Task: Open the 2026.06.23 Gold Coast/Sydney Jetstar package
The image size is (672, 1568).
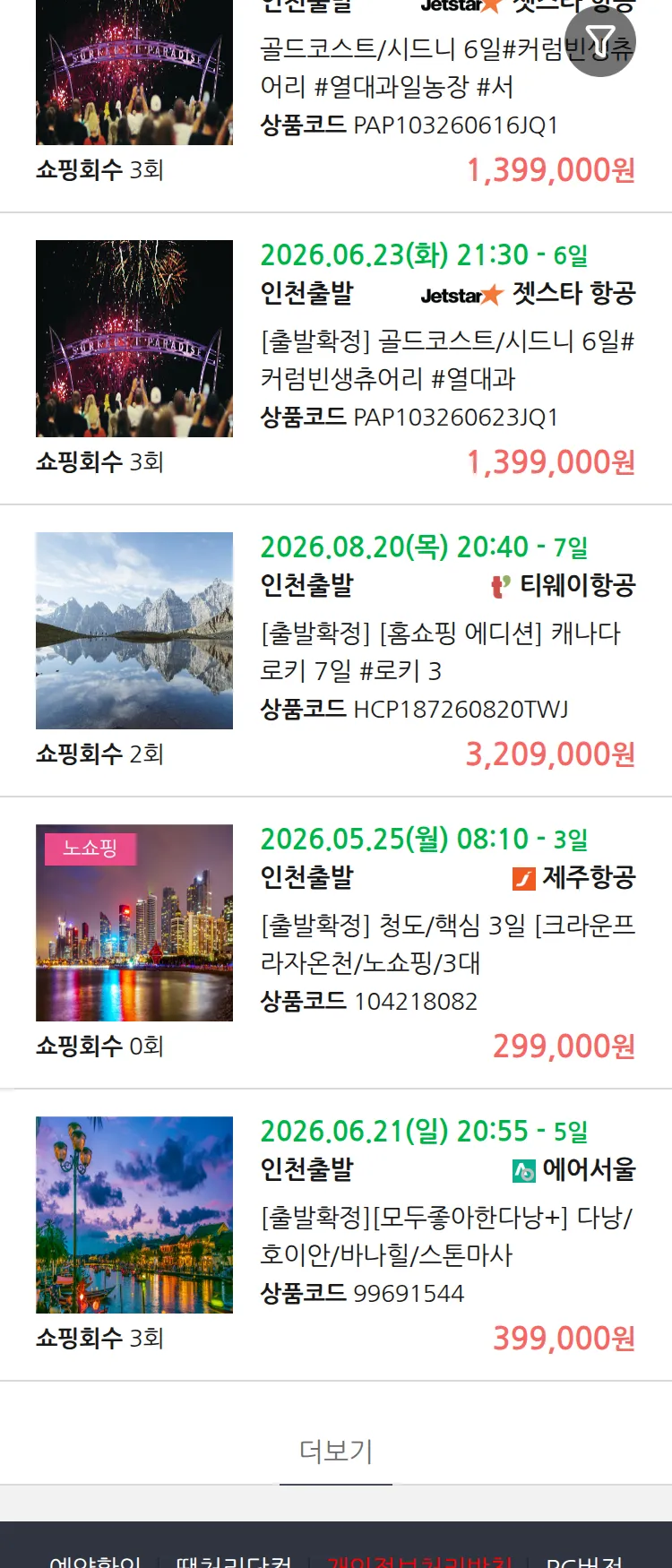Action: point(446,359)
